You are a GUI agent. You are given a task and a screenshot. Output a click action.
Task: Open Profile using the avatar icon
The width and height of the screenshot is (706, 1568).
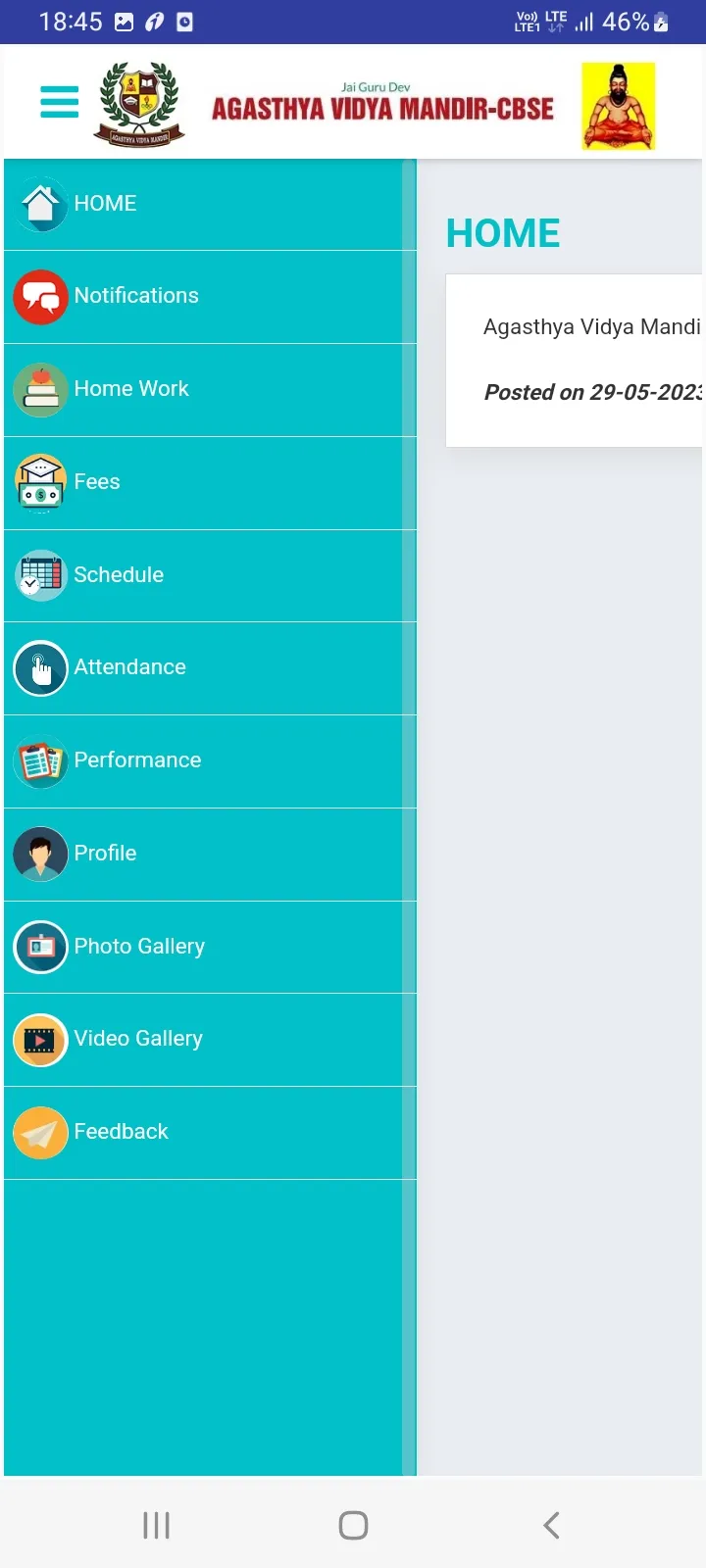pos(40,854)
